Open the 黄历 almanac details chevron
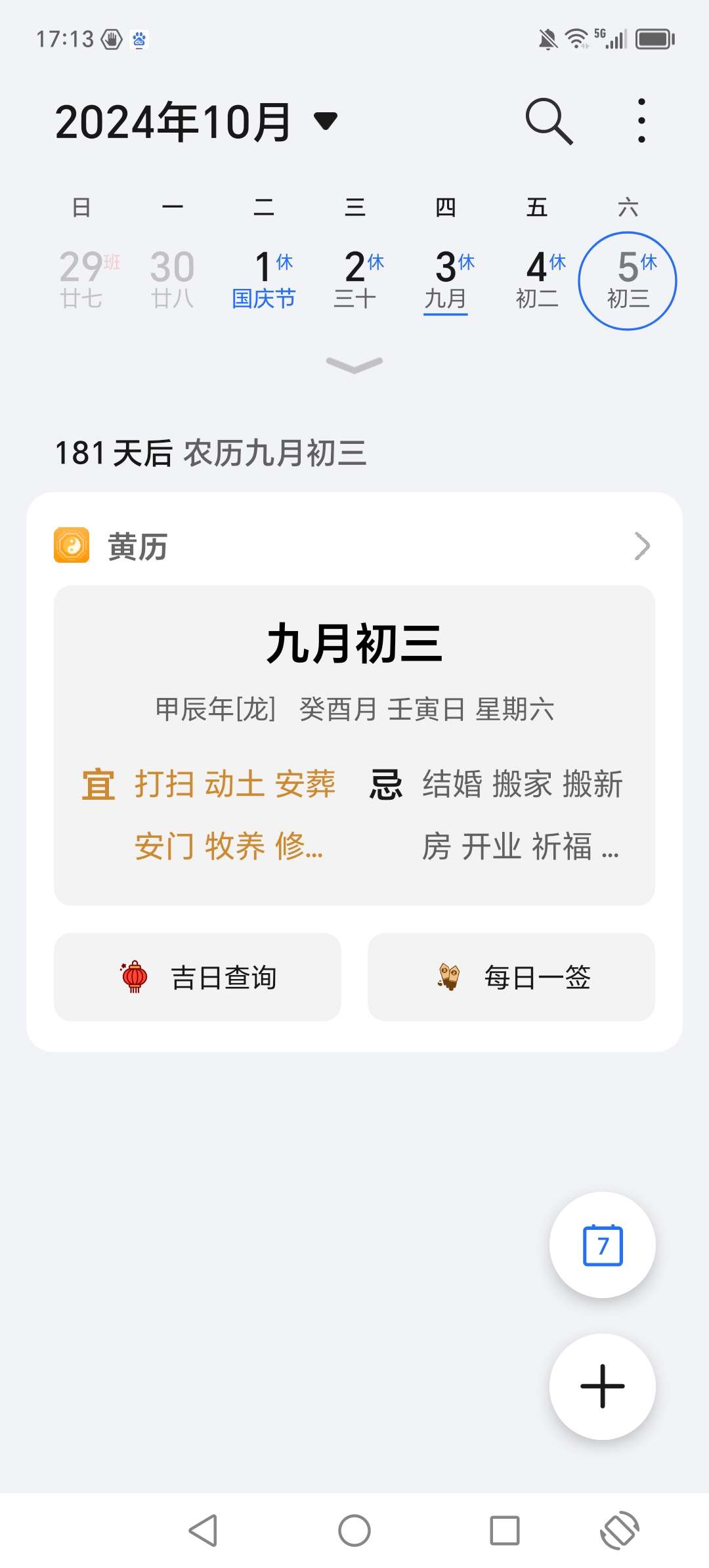The height and width of the screenshot is (1568, 709). [x=642, y=546]
